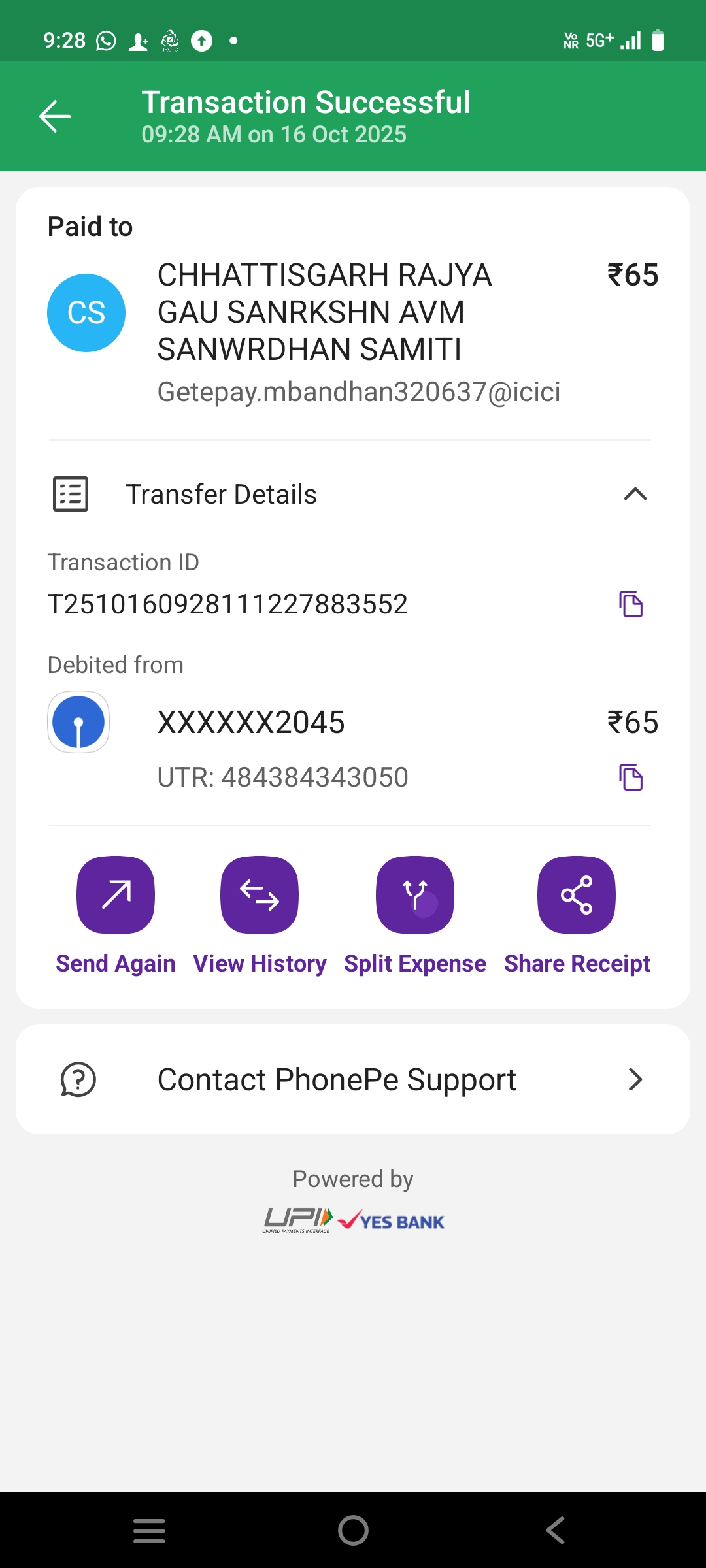The height and width of the screenshot is (1568, 706).
Task: Tap Send Again to repeat payment
Action: coord(116,895)
